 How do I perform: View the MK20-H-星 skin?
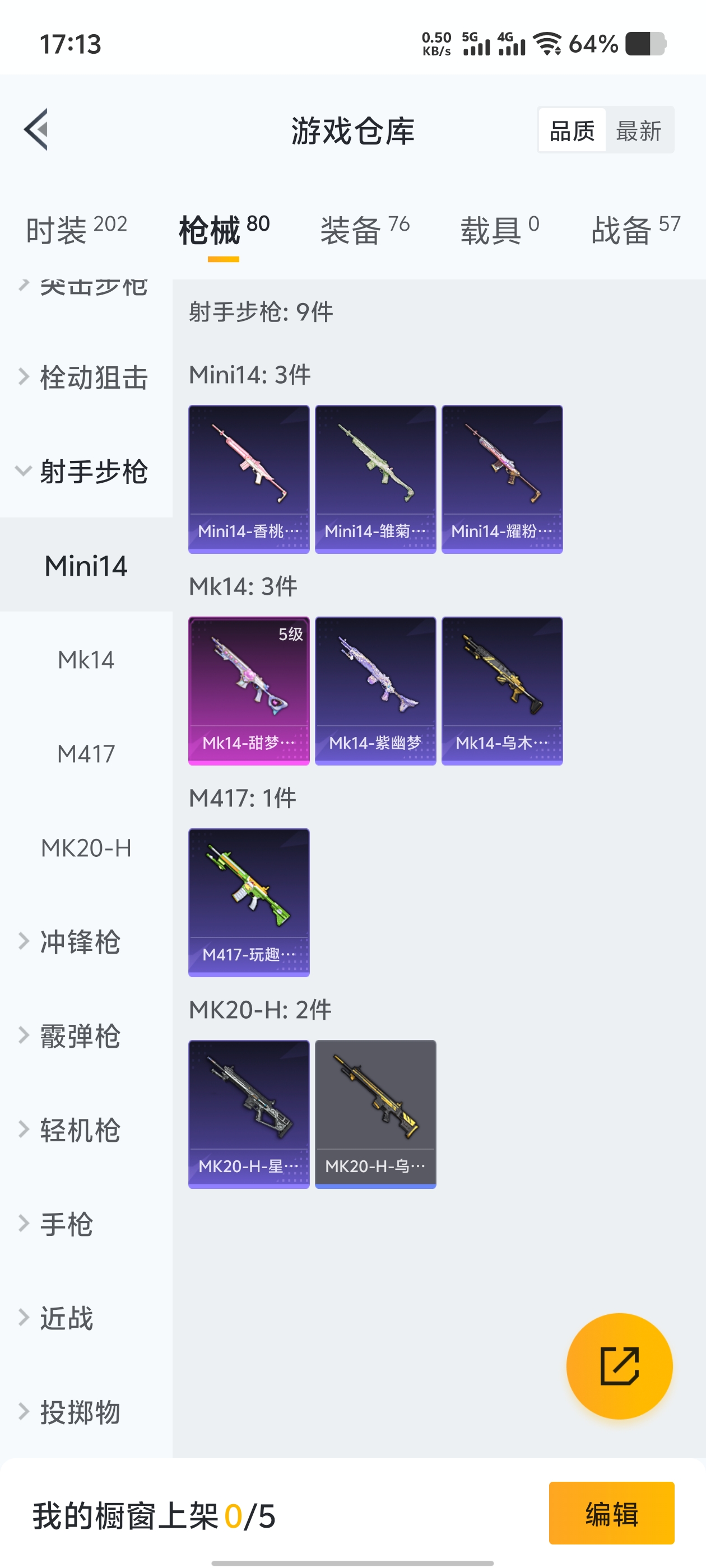click(x=249, y=1113)
